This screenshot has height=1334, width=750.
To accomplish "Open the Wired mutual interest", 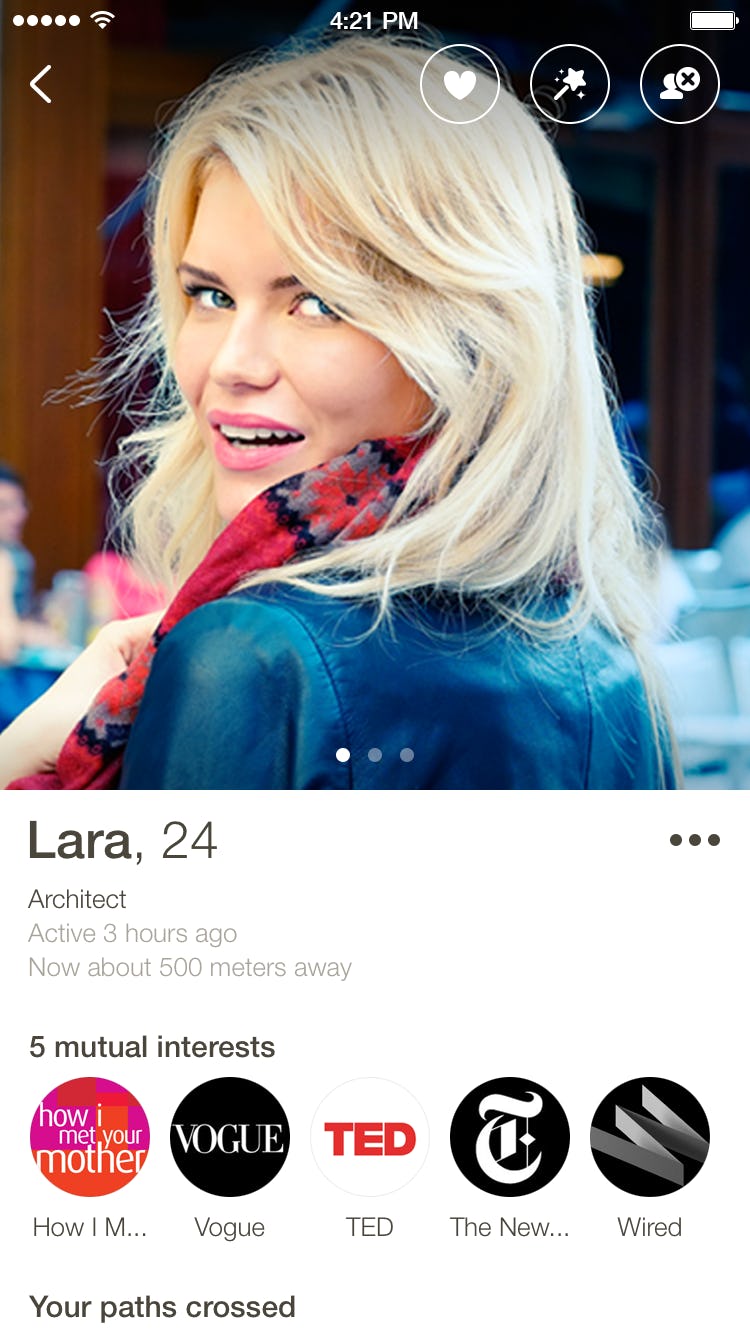I will click(650, 1137).
